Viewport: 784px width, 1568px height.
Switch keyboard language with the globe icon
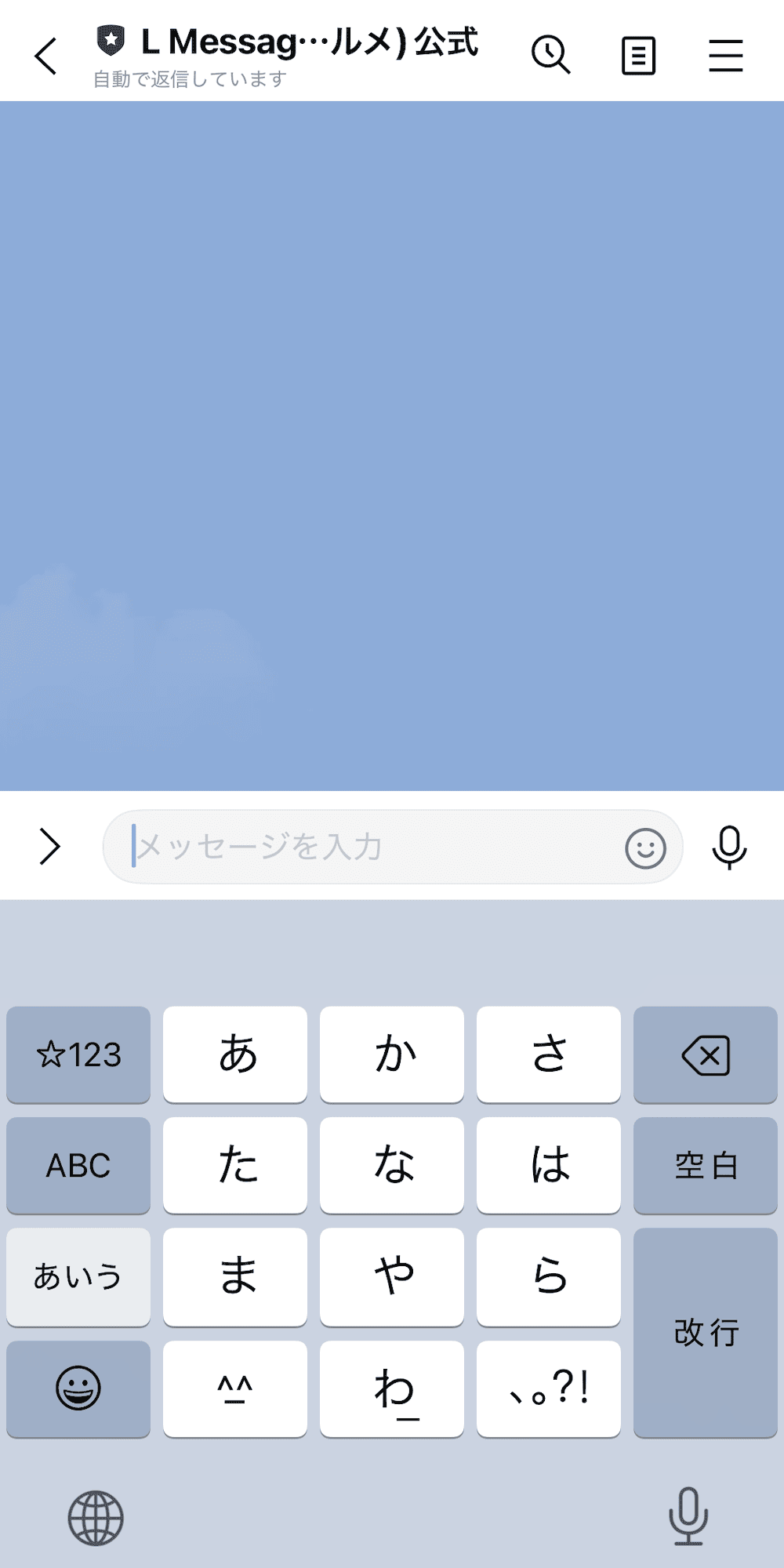point(96,1518)
